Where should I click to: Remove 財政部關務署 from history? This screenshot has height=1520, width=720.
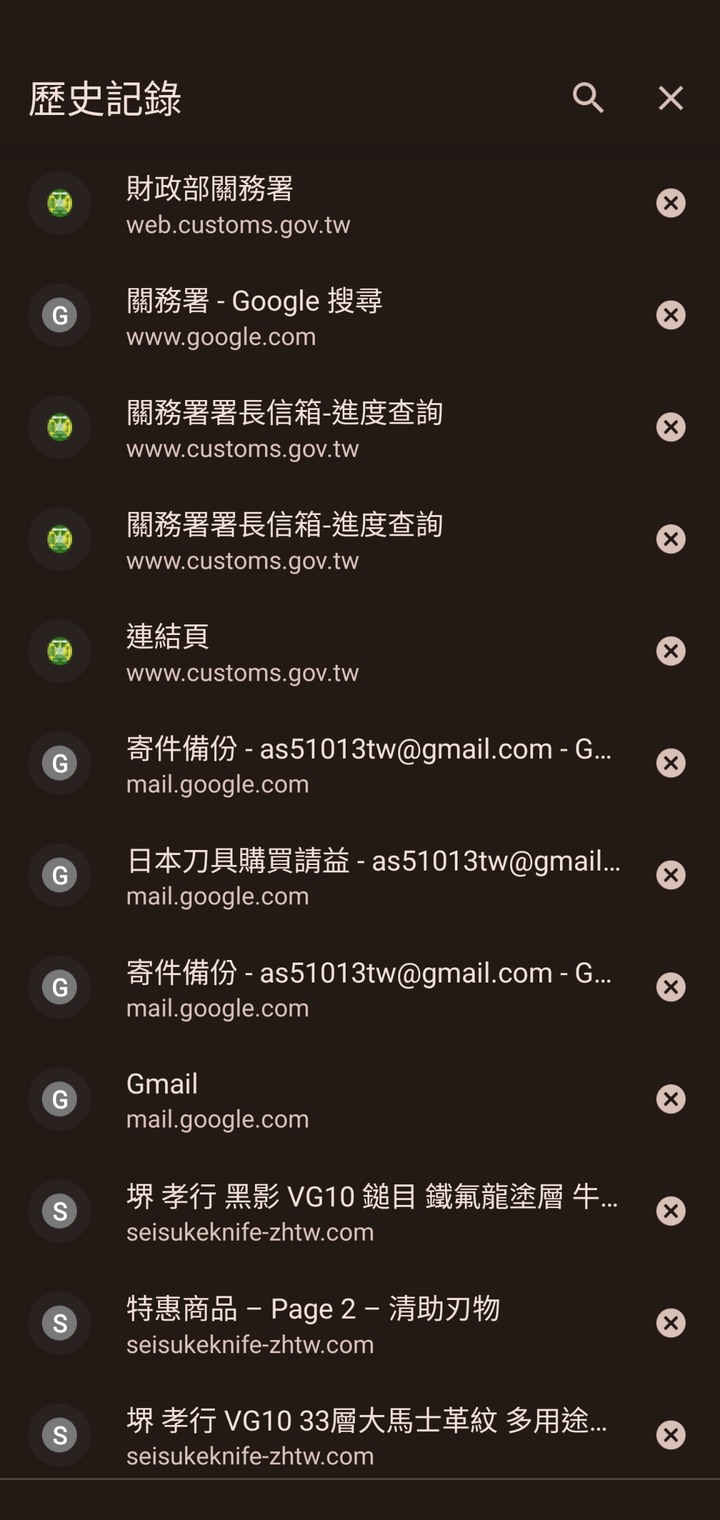tap(671, 203)
